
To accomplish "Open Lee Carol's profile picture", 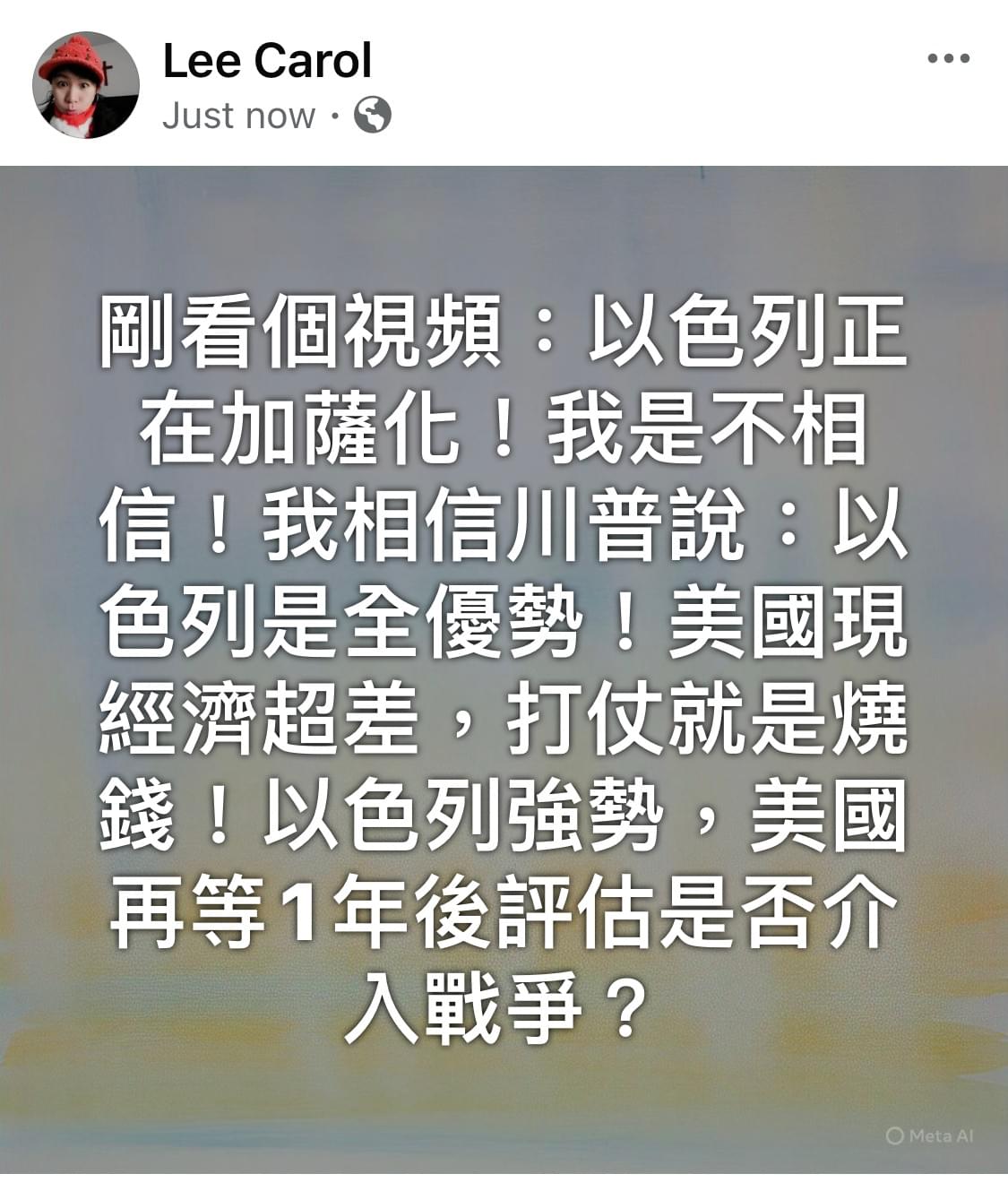I will click(x=86, y=85).
